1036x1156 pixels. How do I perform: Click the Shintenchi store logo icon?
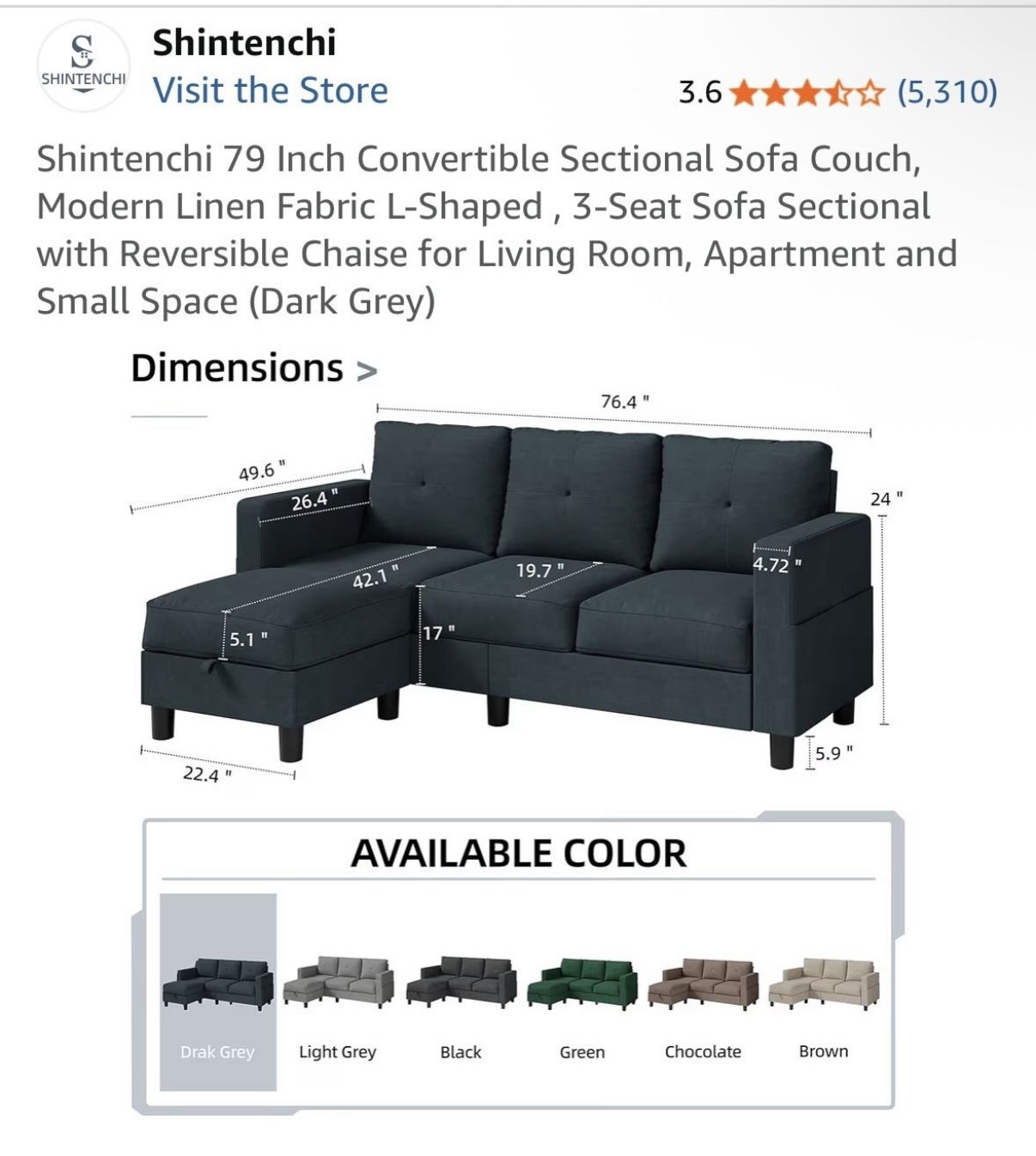pyautogui.click(x=82, y=64)
